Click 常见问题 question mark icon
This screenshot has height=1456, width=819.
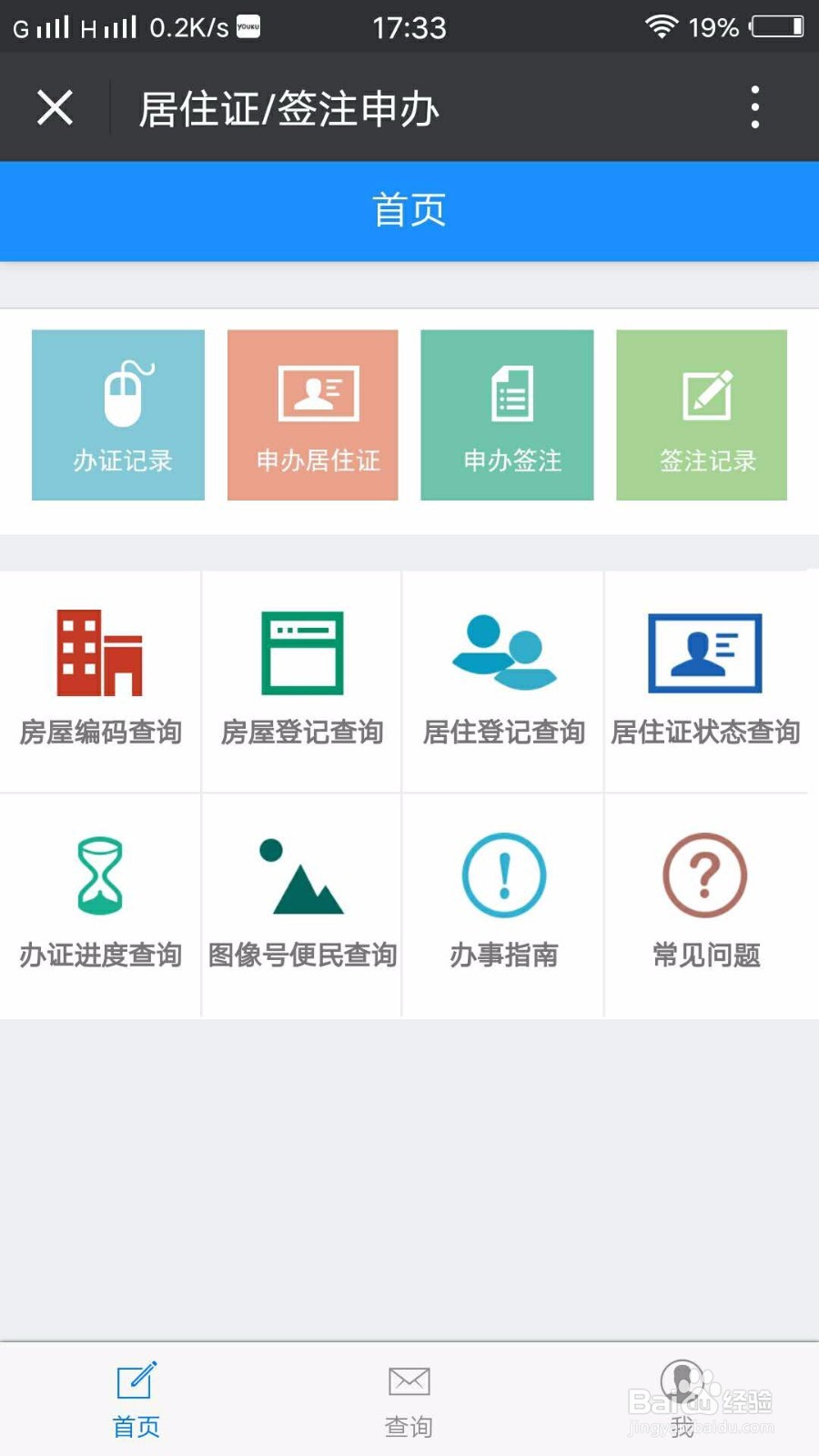[705, 874]
